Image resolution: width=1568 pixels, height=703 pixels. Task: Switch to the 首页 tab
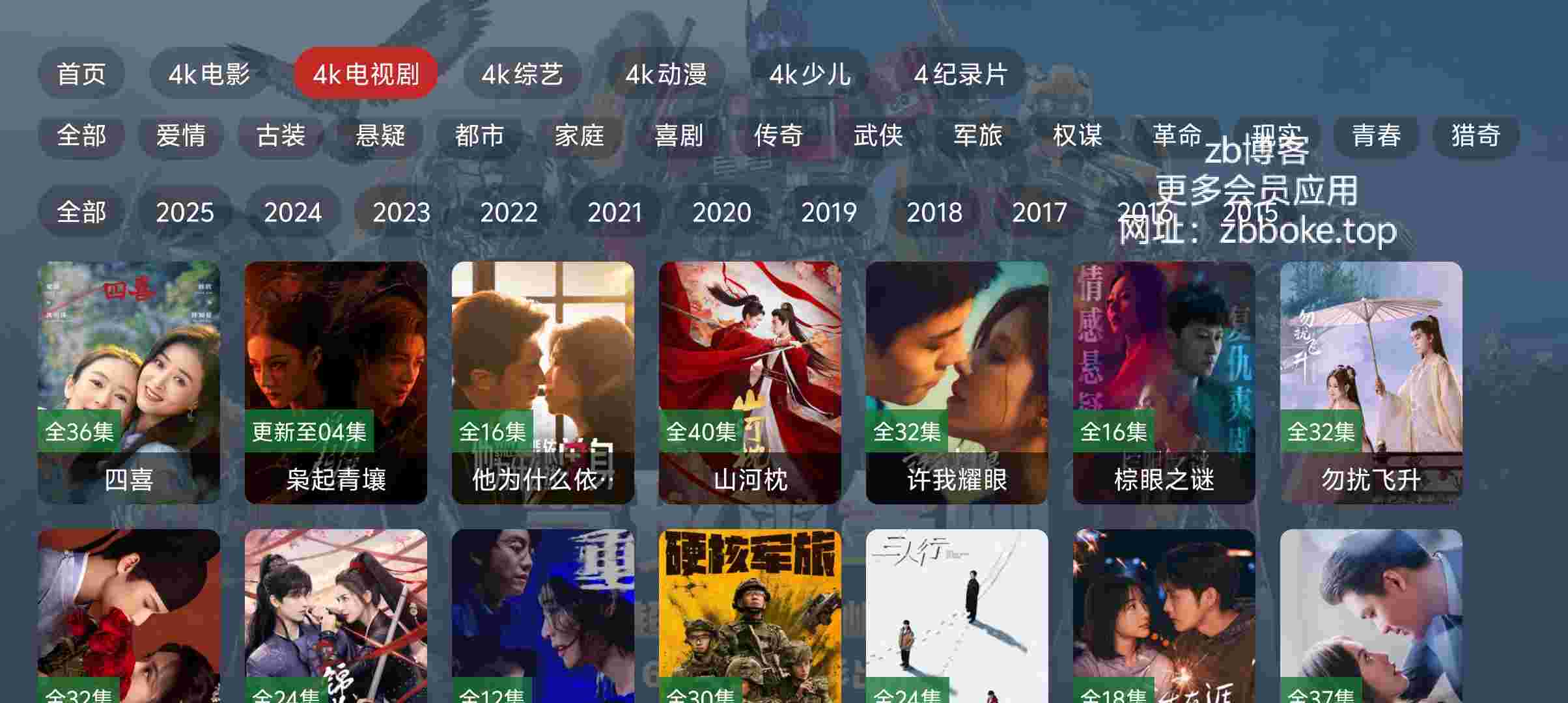(81, 74)
